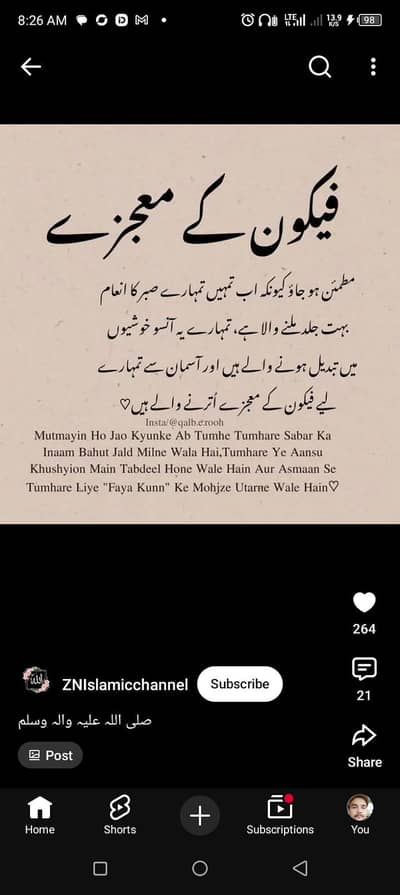Go back using the top-left arrow
Screen dimensions: 400x895
pyautogui.click(x=31, y=67)
